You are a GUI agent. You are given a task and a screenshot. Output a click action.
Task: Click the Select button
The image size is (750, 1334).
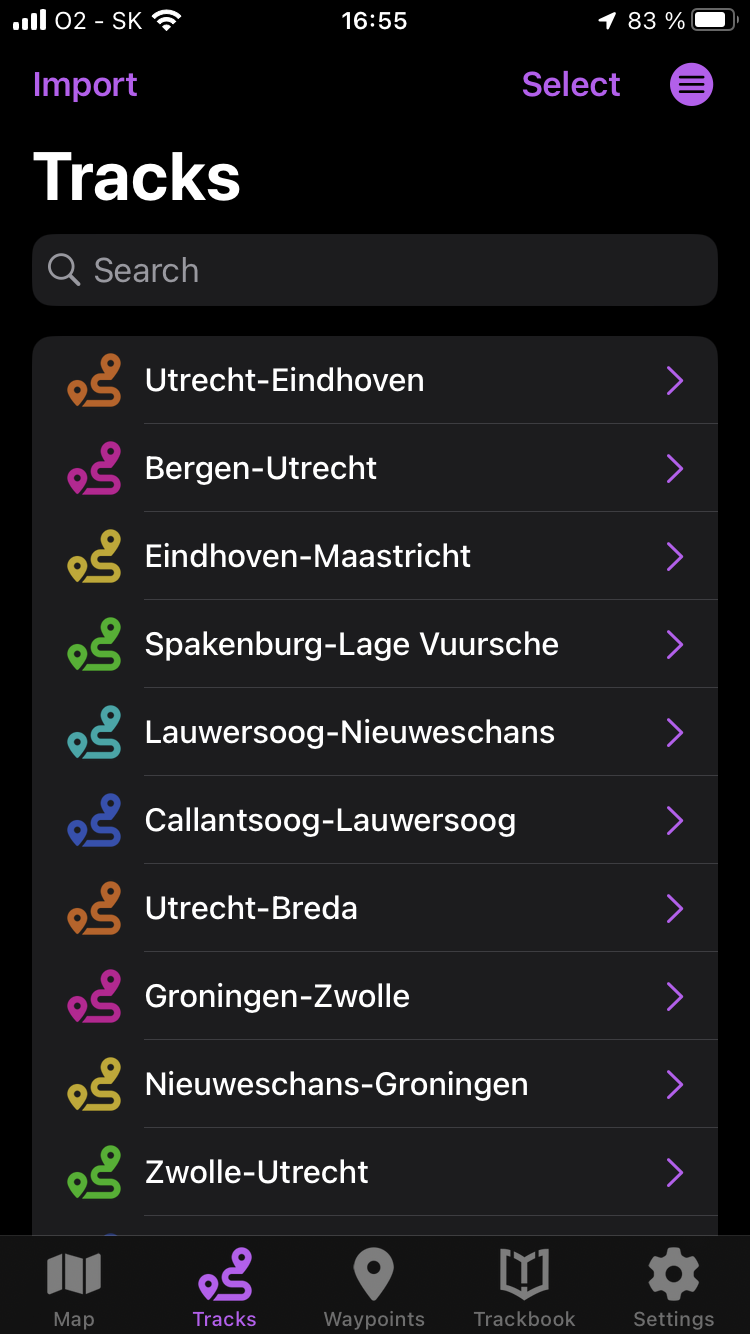pyautogui.click(x=571, y=85)
